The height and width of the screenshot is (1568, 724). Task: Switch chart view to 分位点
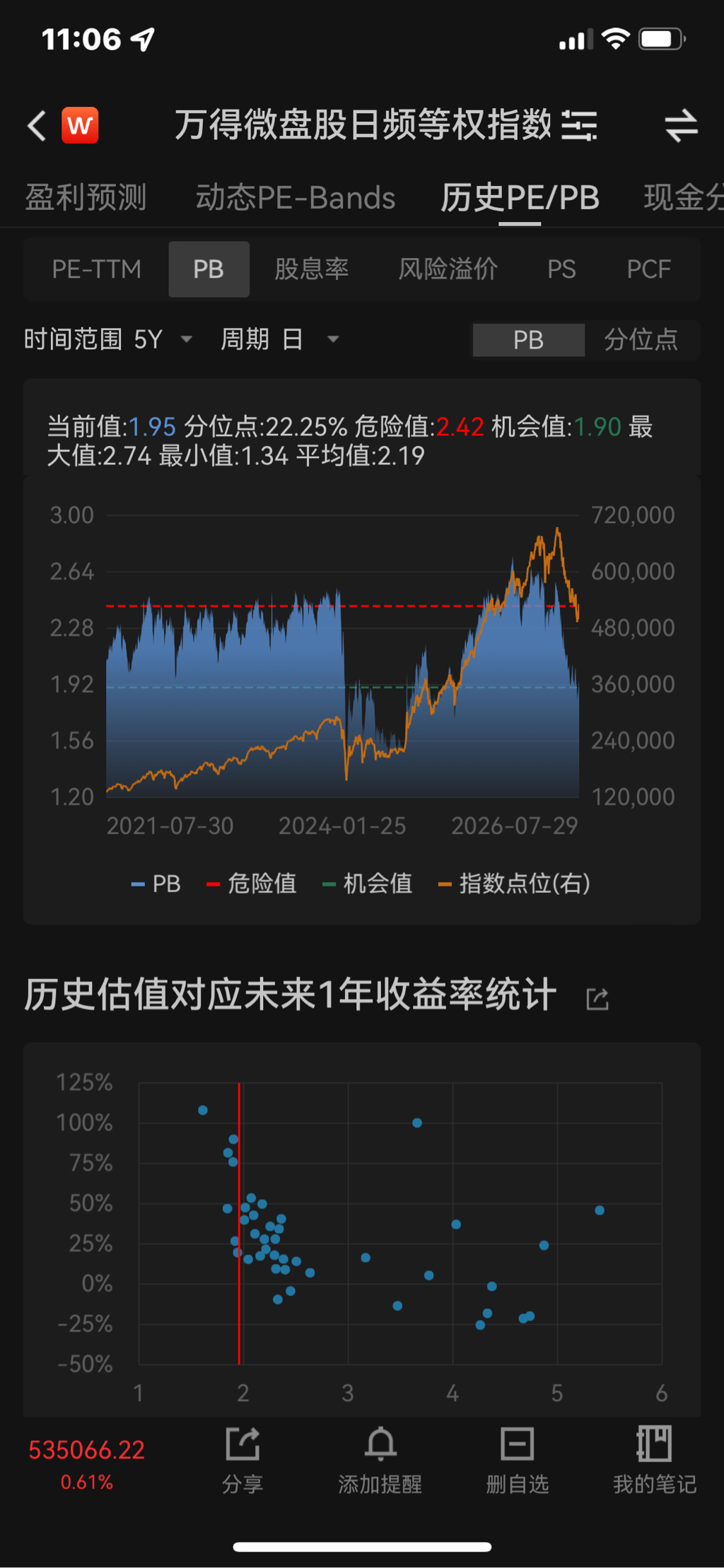641,340
